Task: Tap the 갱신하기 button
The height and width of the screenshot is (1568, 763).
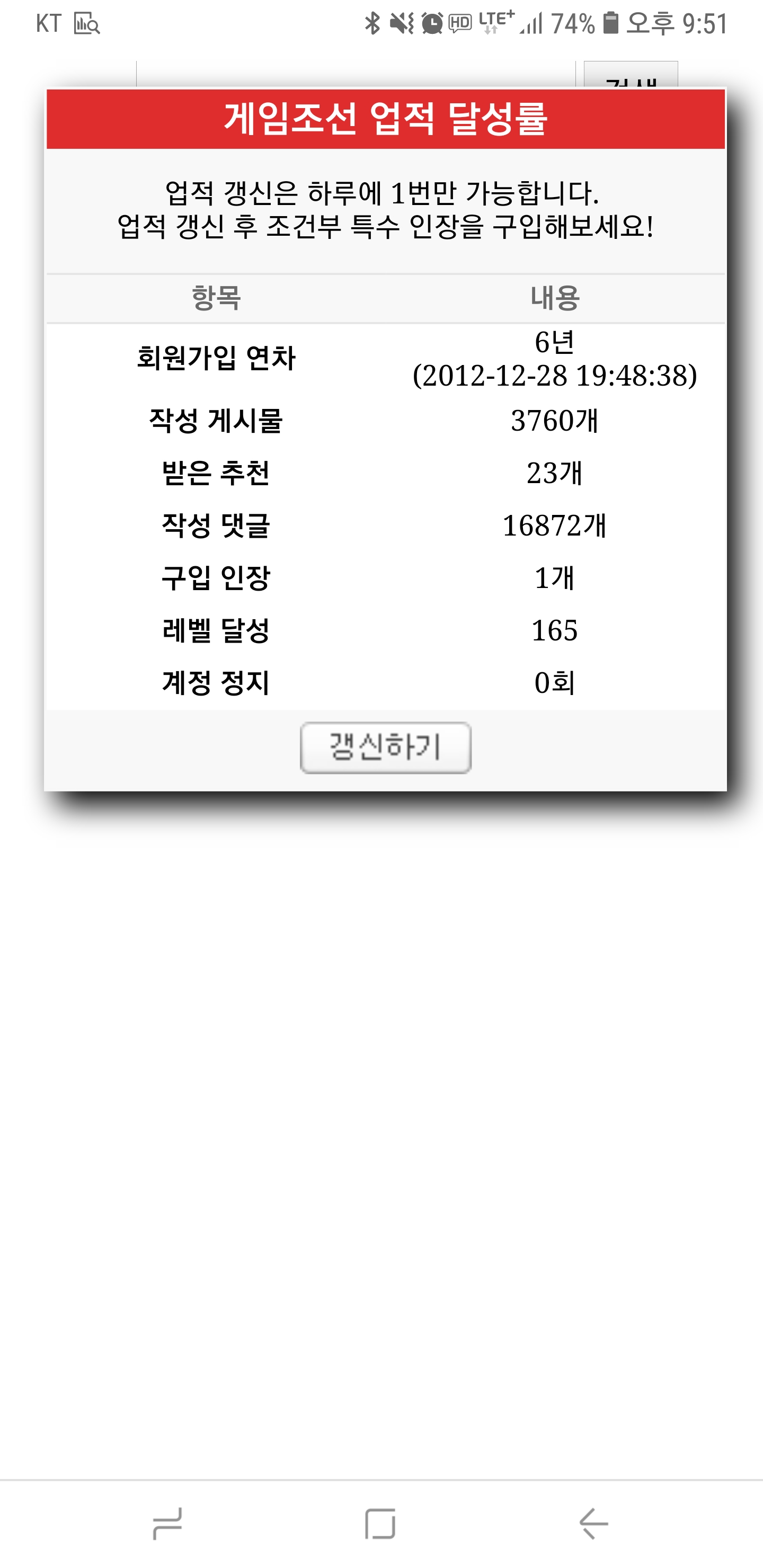Action: [x=385, y=747]
